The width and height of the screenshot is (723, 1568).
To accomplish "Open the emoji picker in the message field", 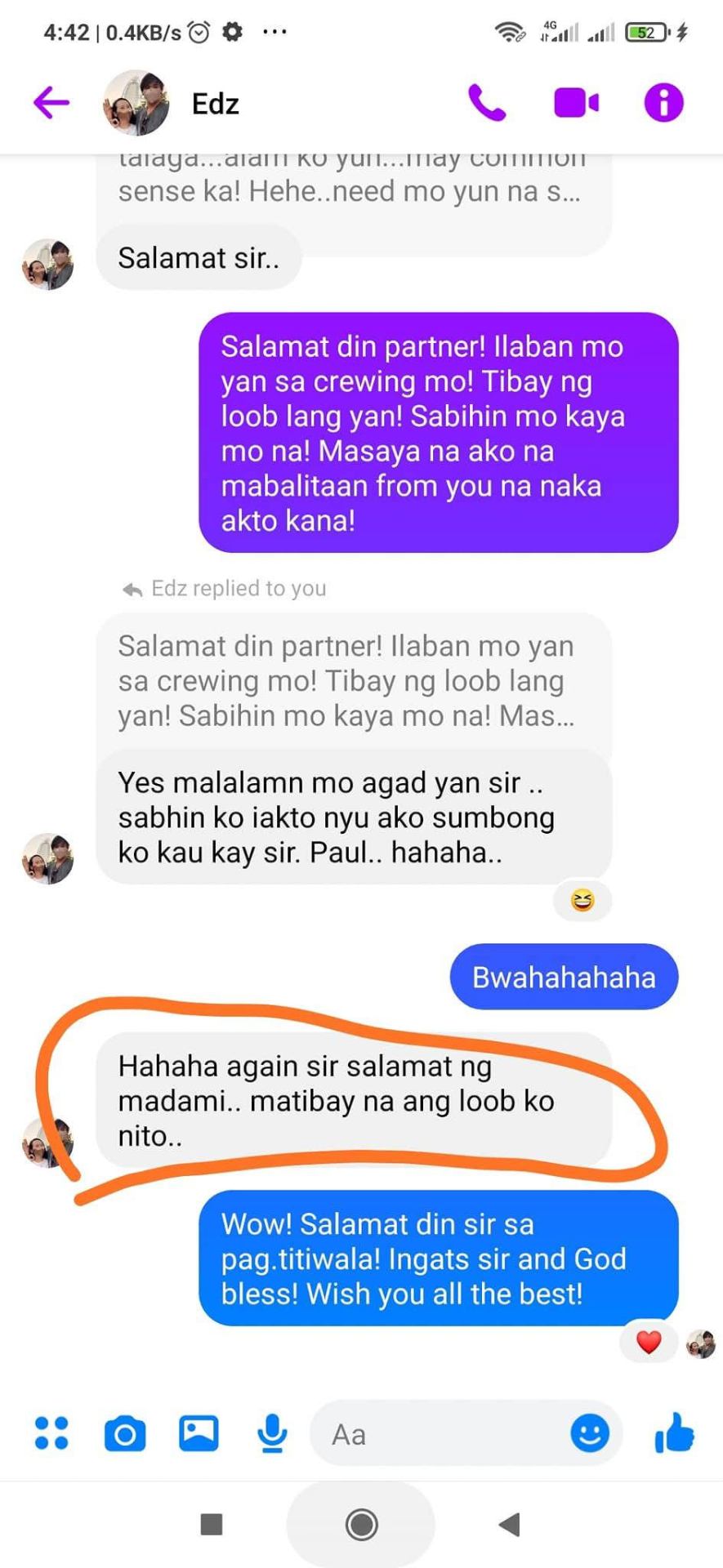I will tap(590, 1433).
